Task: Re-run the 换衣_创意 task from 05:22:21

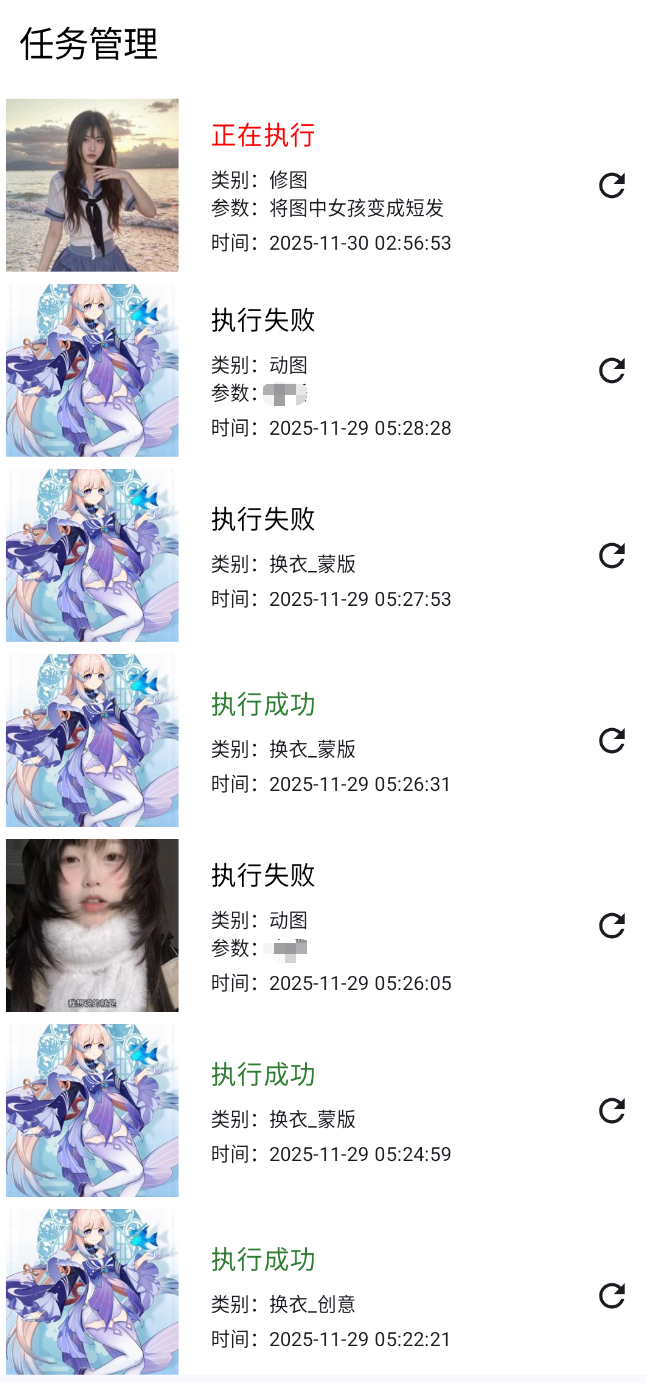Action: point(611,1296)
